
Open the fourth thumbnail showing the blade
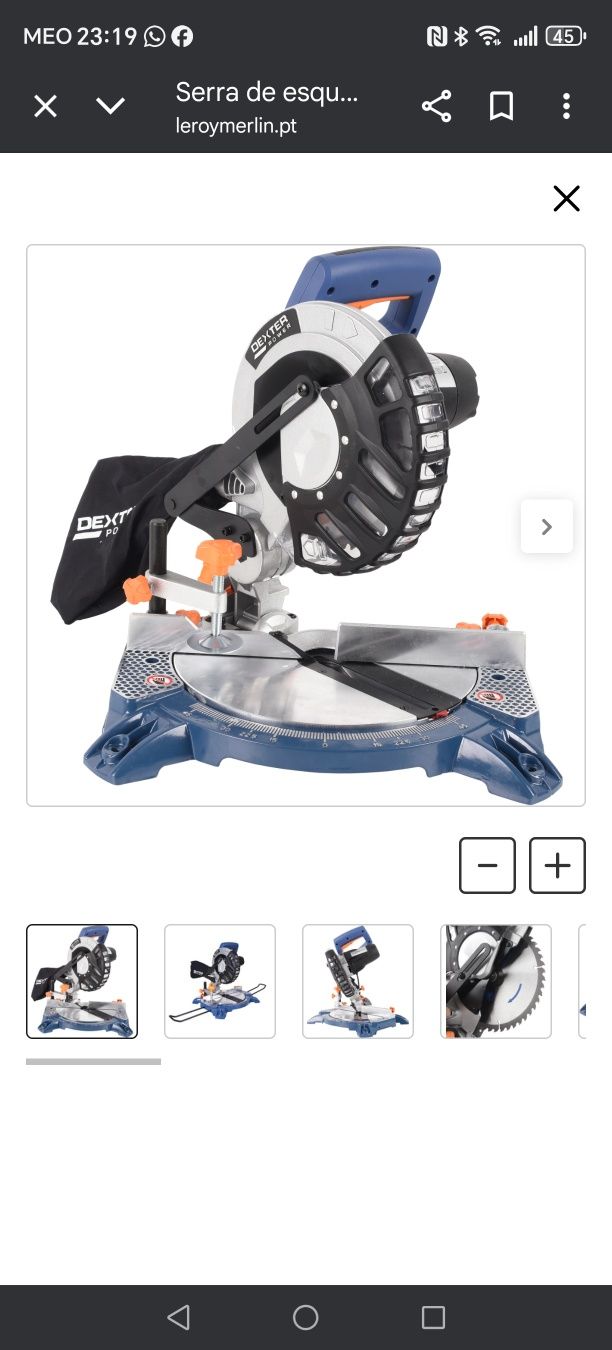pos(496,981)
